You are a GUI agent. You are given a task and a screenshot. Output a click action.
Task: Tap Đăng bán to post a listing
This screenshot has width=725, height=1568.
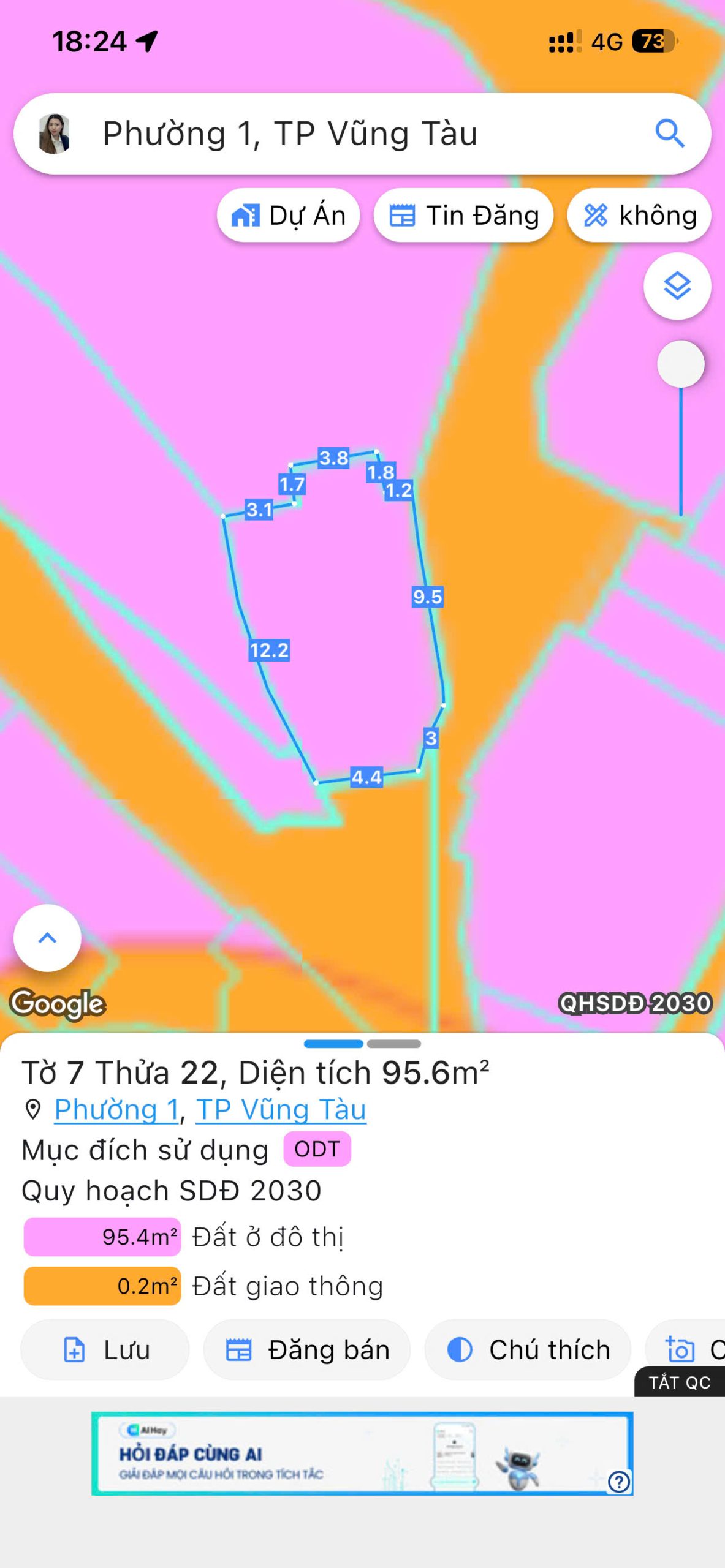pyautogui.click(x=307, y=1349)
